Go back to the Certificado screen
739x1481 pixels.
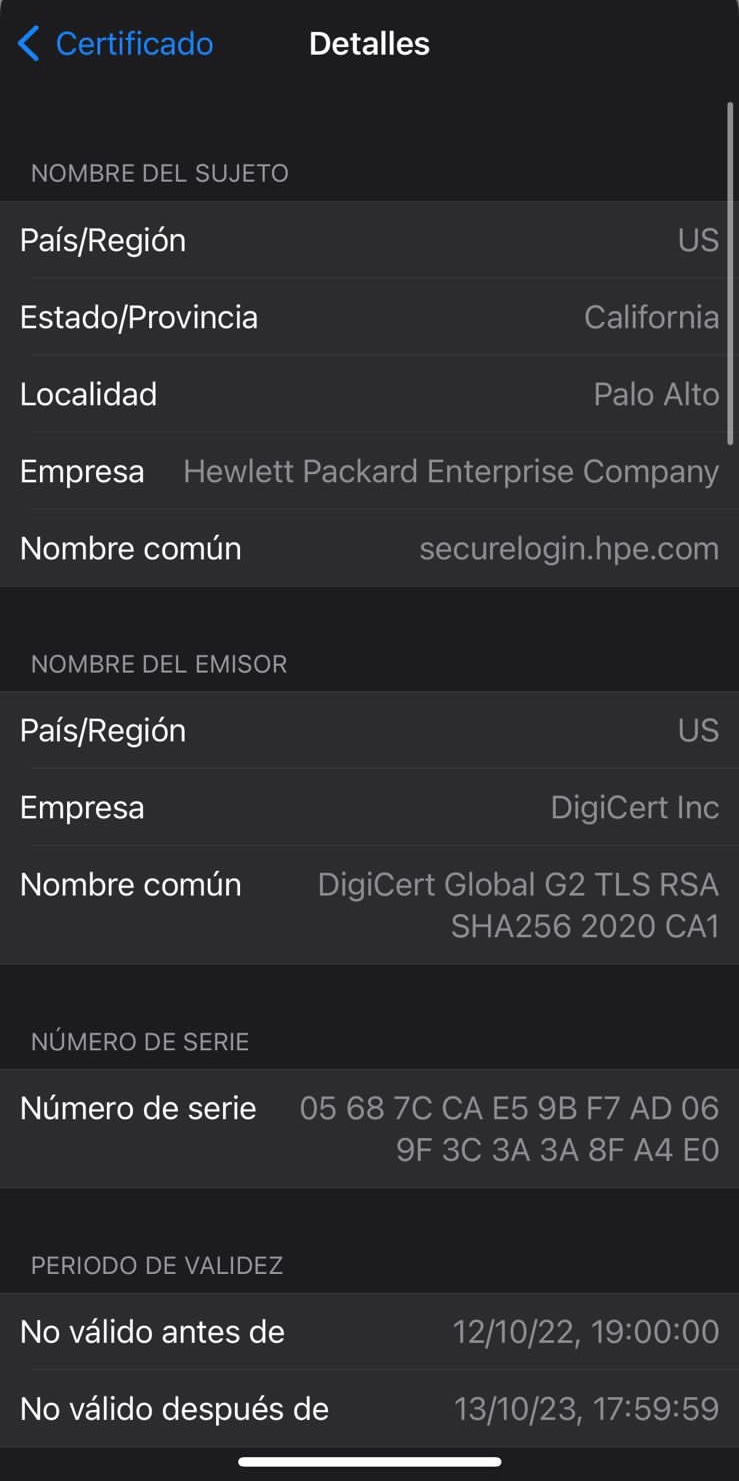point(115,44)
